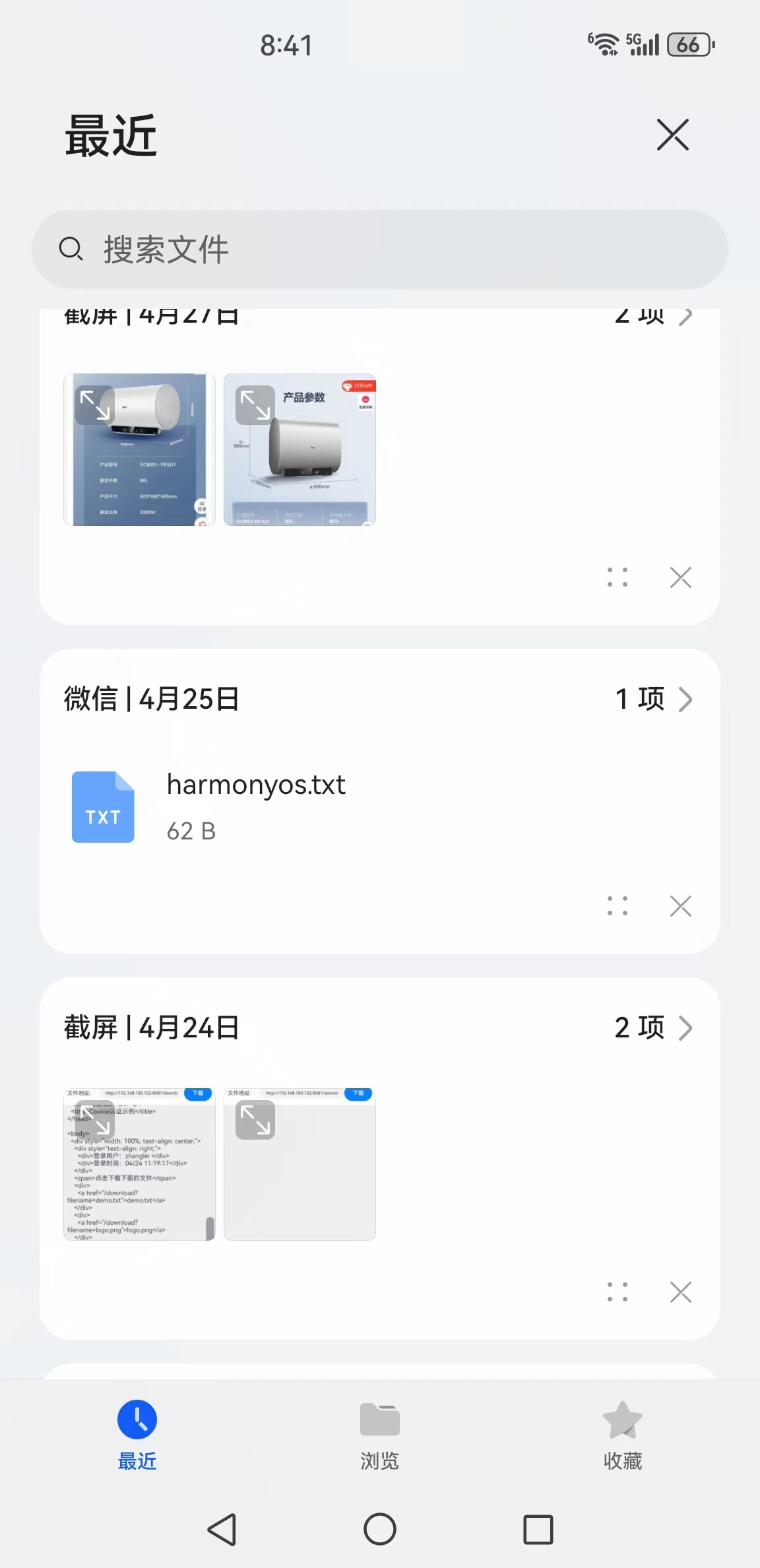Tap selection dots icon in 4月27日 card
The image size is (760, 1568).
(617, 577)
